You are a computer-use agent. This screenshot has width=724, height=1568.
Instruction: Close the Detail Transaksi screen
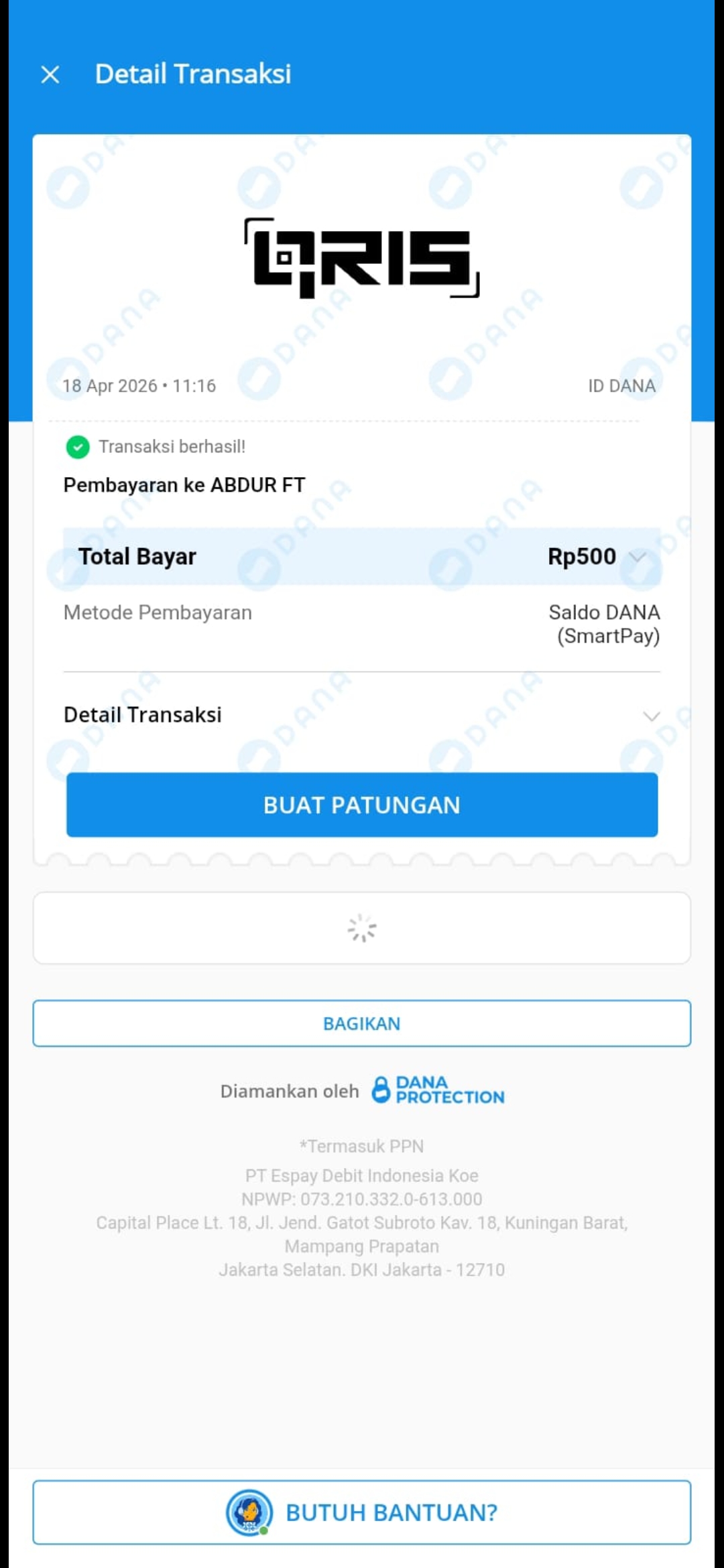click(x=50, y=74)
